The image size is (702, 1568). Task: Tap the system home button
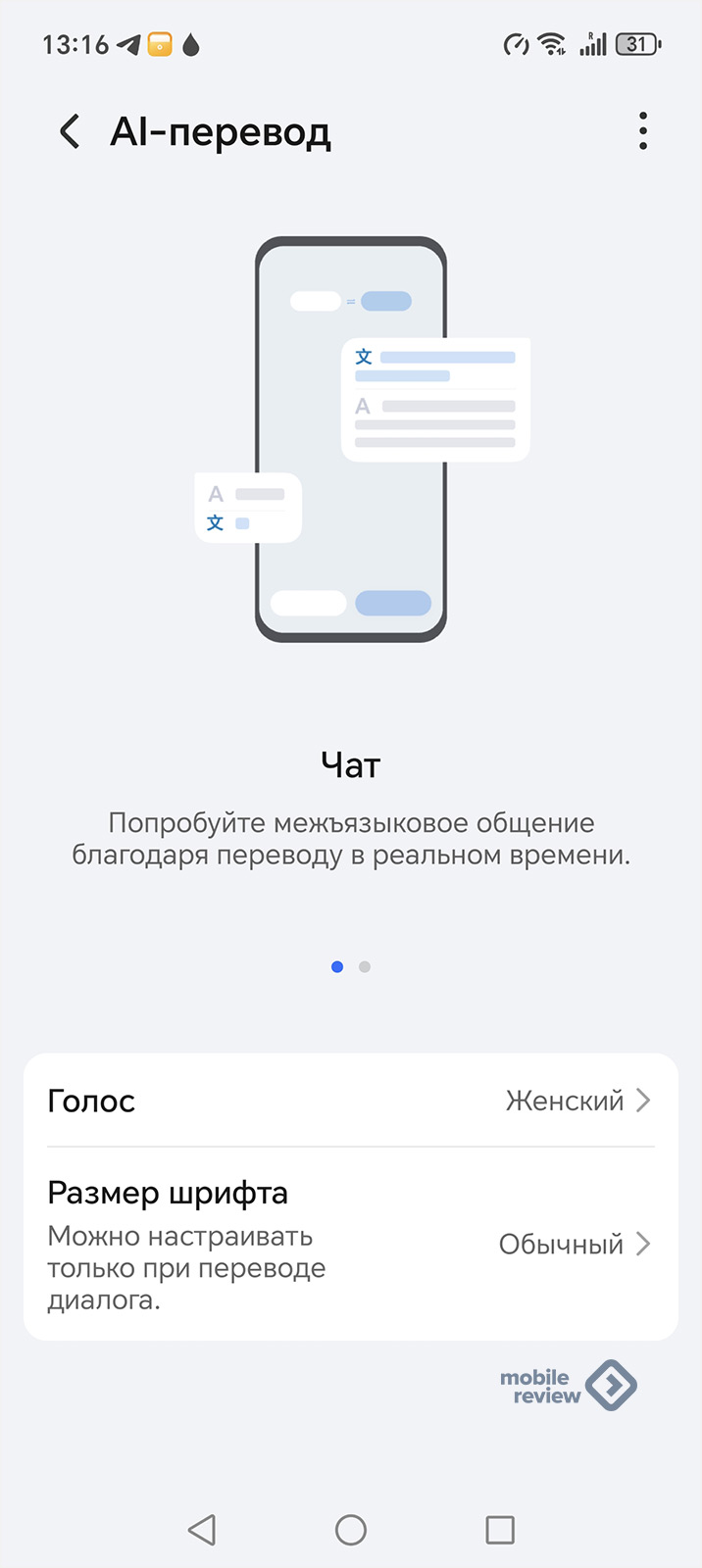(x=350, y=1530)
